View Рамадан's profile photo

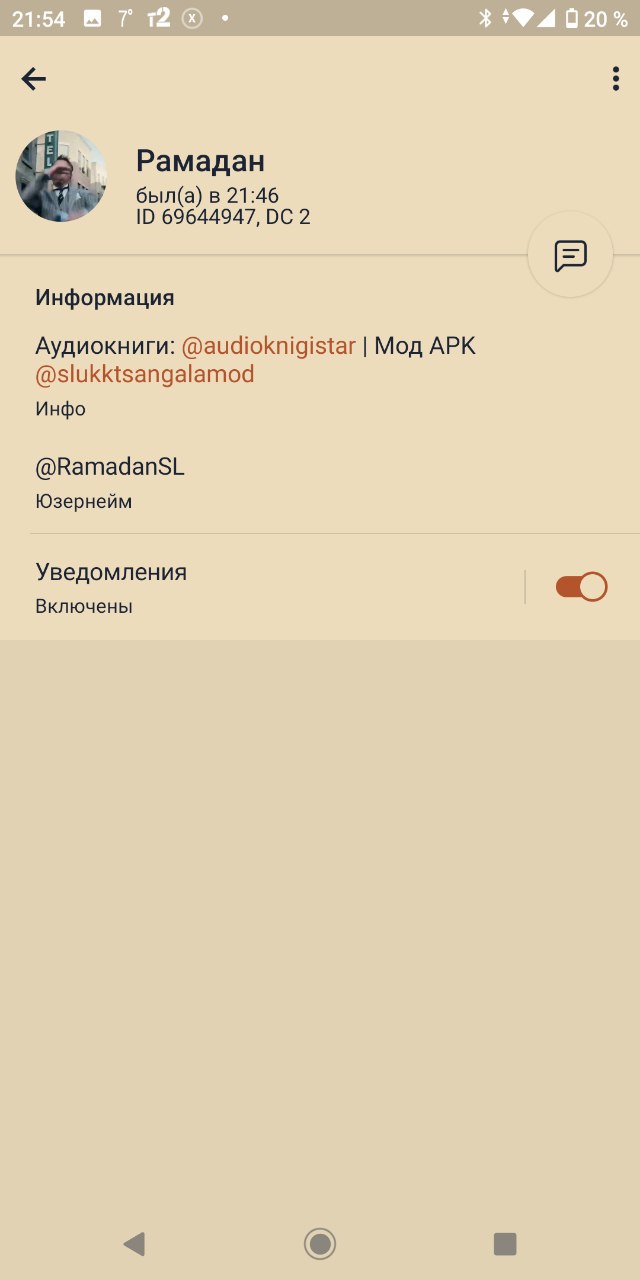[x=61, y=176]
